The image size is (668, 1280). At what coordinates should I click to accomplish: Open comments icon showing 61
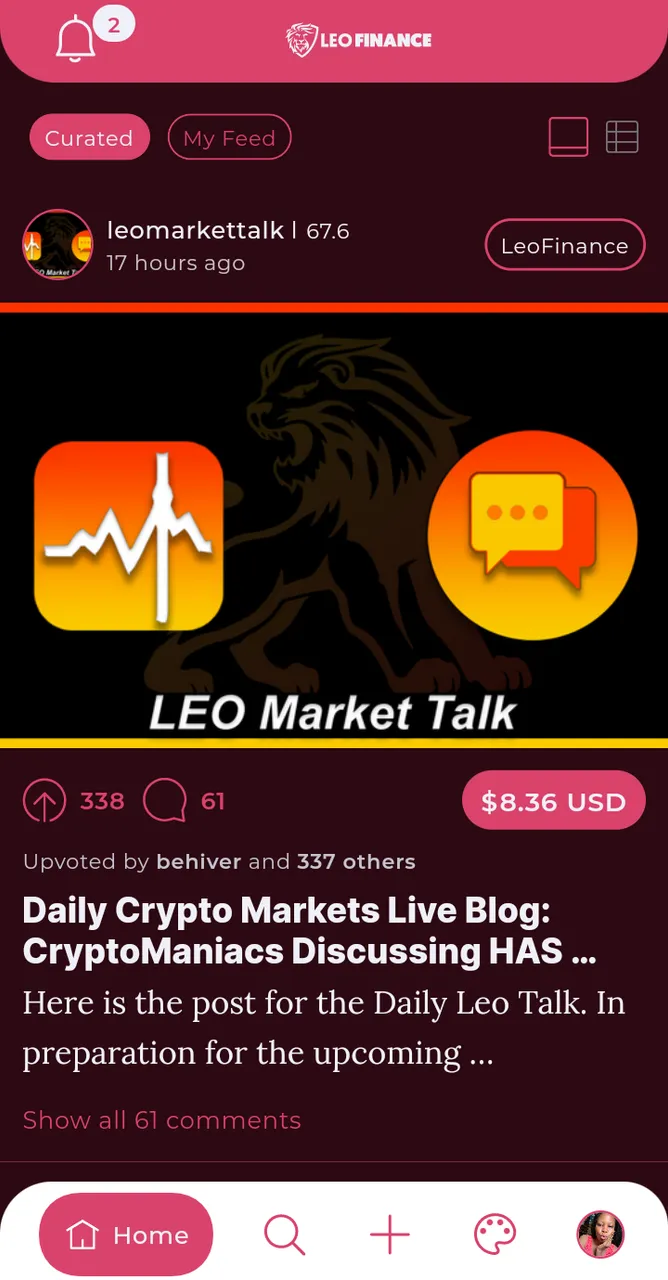click(x=165, y=801)
